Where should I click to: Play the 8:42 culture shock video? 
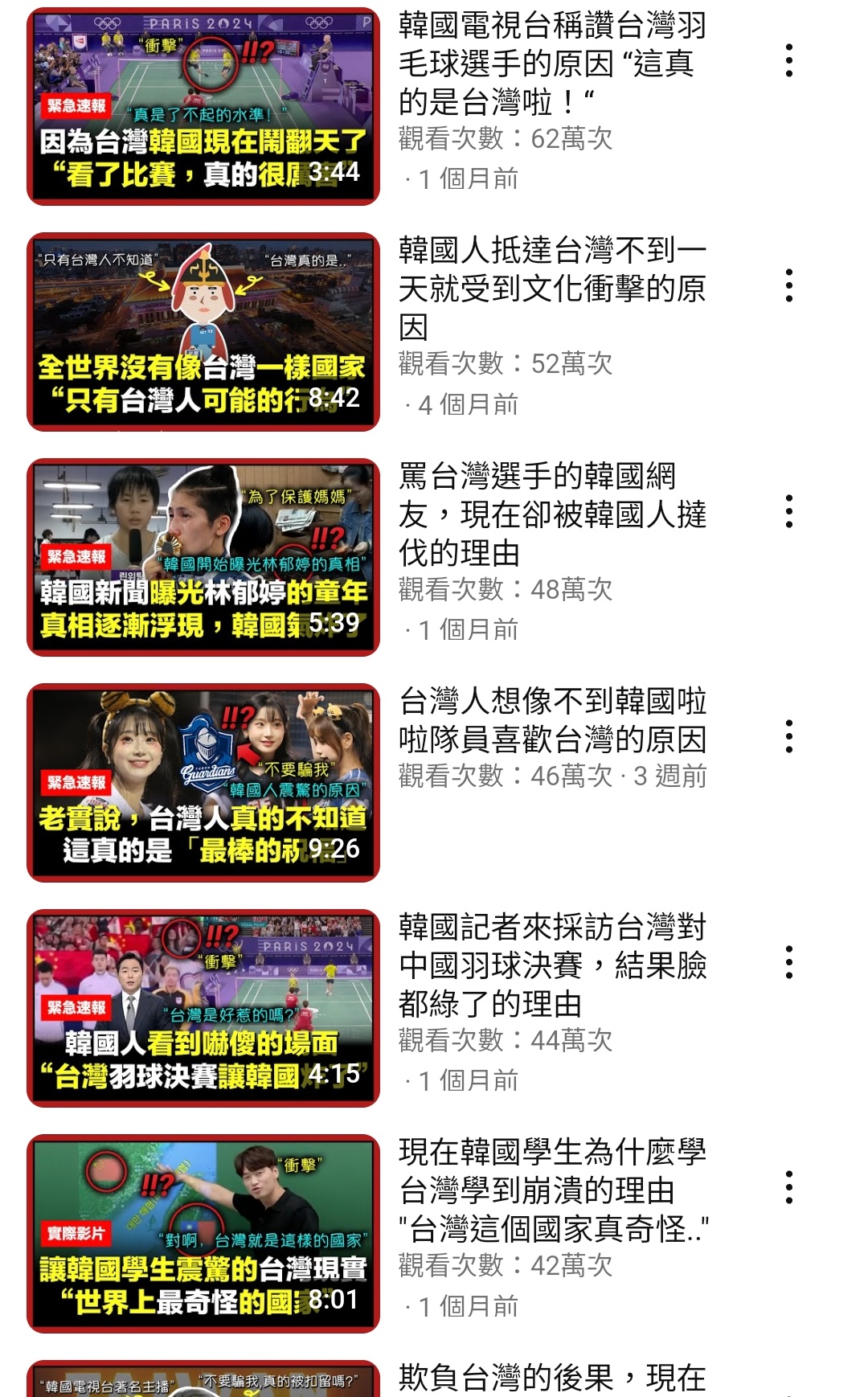pos(203,332)
